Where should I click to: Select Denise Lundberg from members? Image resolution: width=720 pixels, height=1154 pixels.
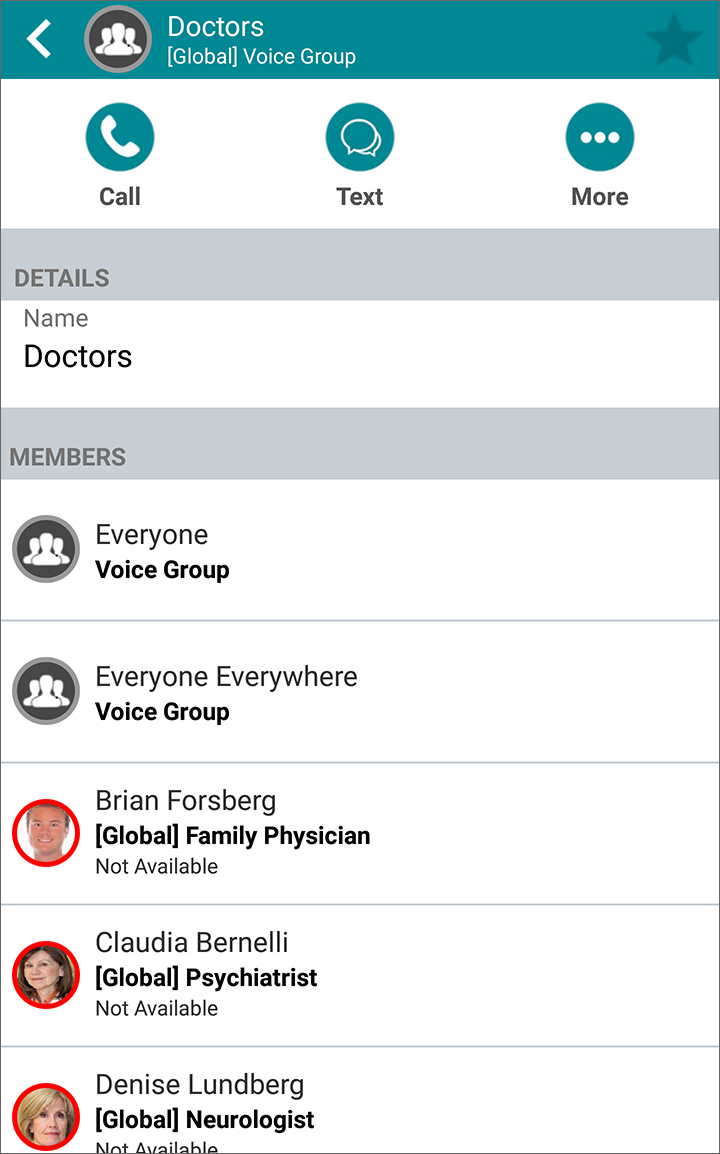pyautogui.click(x=360, y=1100)
